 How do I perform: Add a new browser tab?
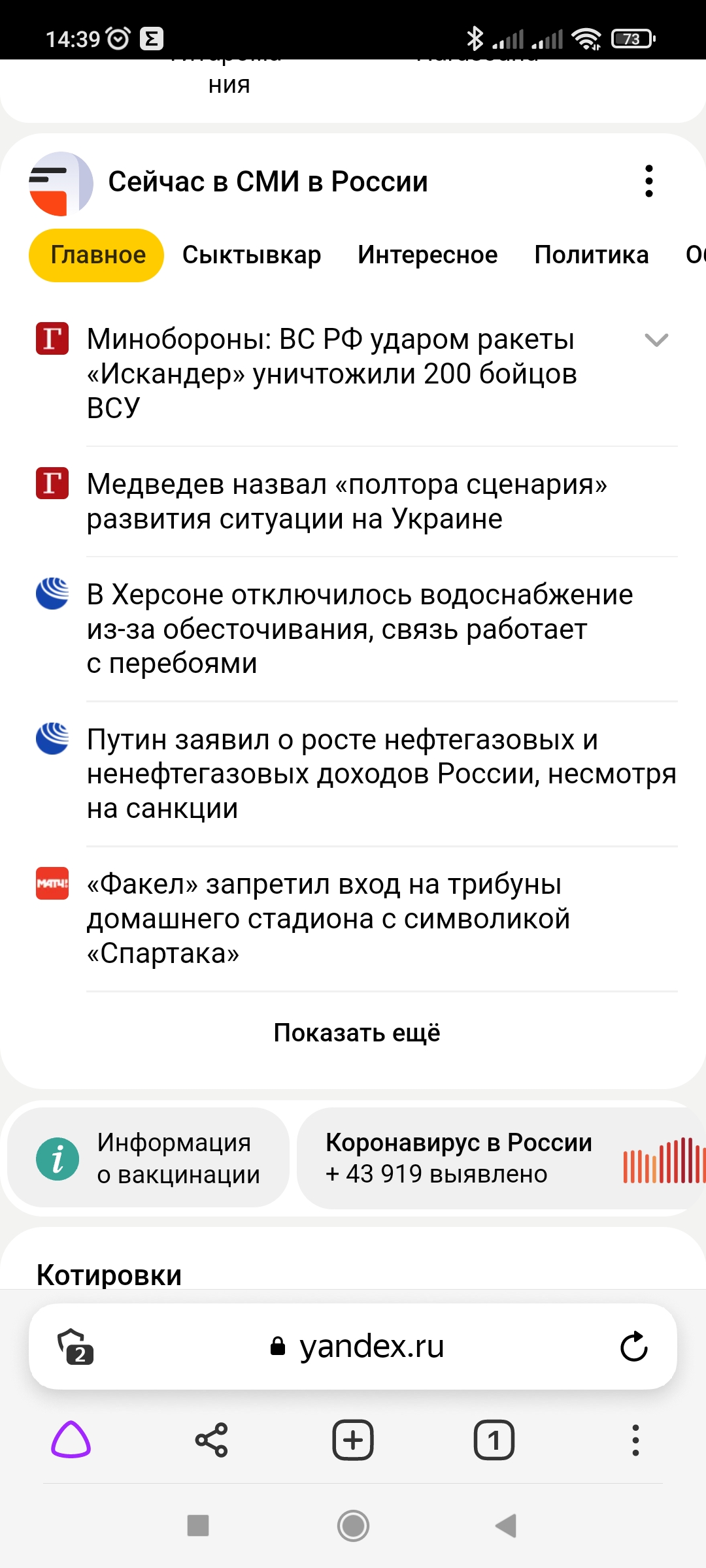(353, 1439)
